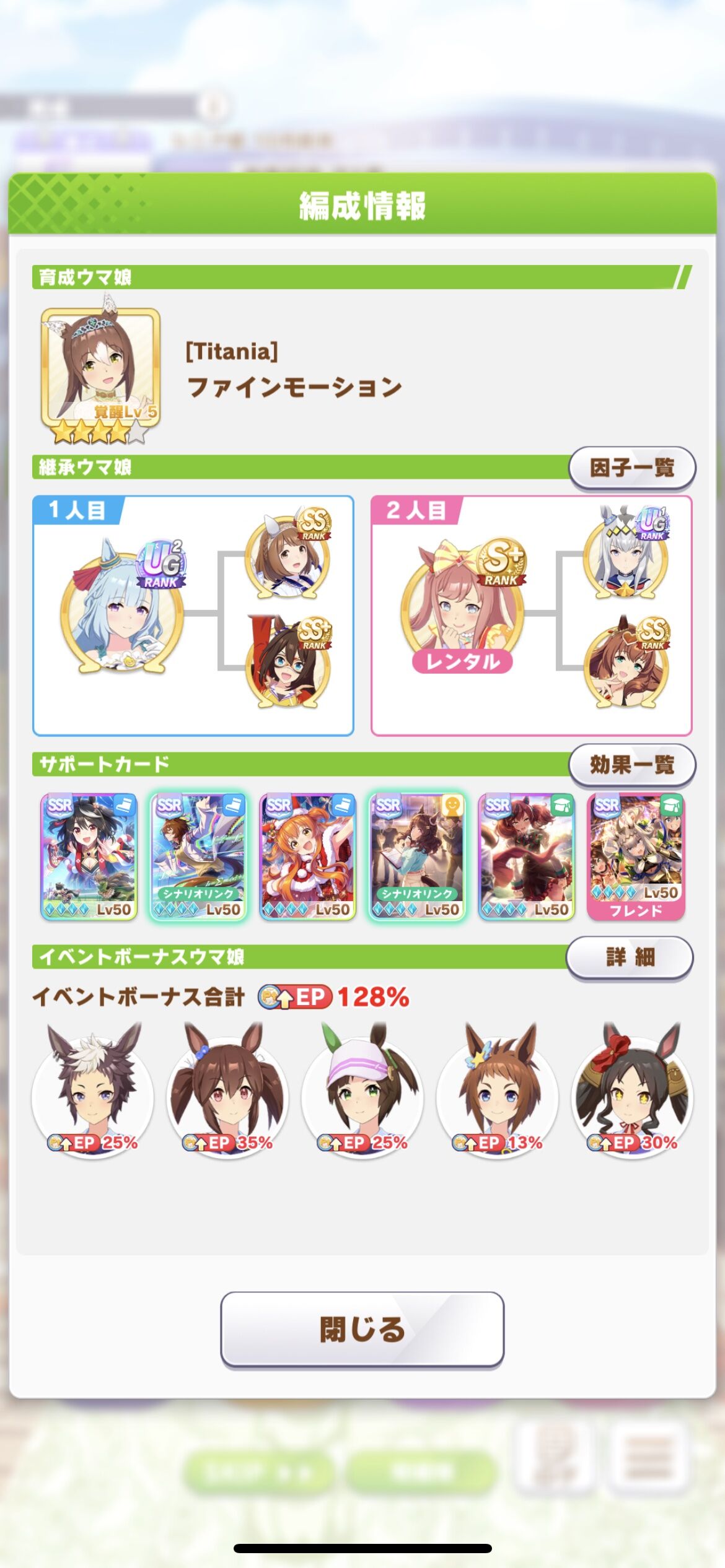The height and width of the screenshot is (1568, 725).
Task: Tap the Santa-costume orange-haired support card
Action: pyautogui.click(x=307, y=857)
